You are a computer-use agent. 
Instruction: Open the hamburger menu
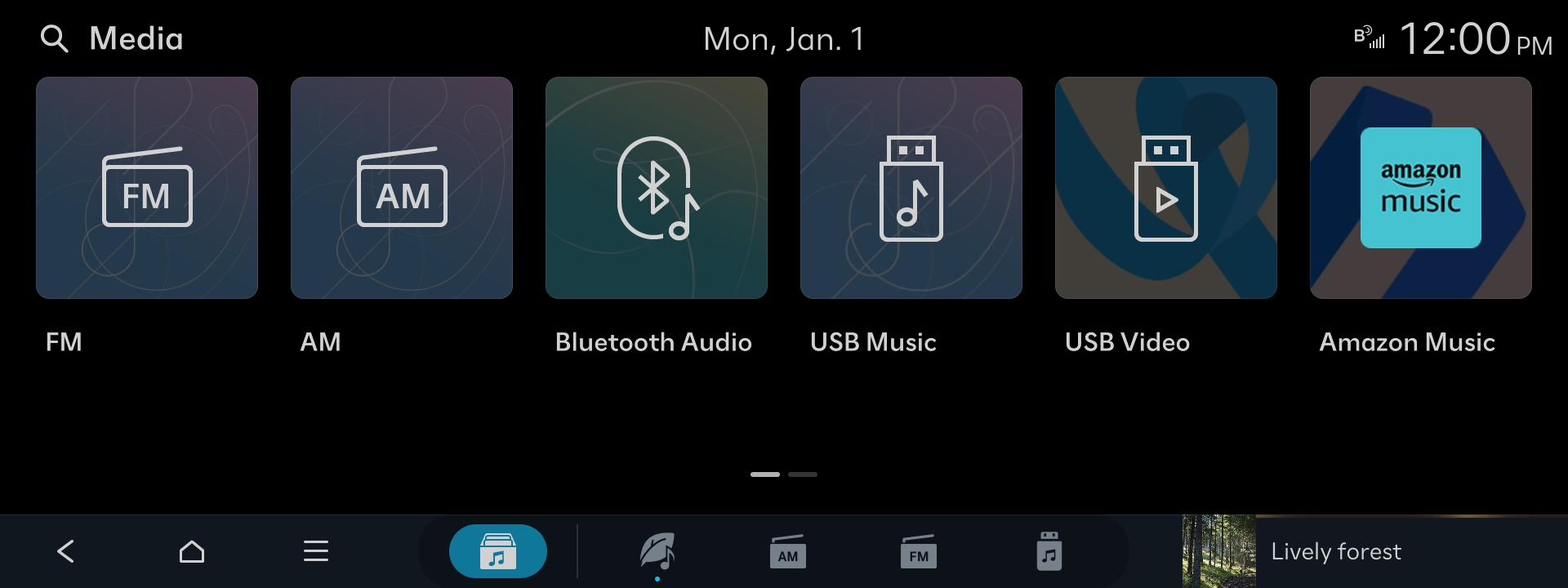pos(316,551)
